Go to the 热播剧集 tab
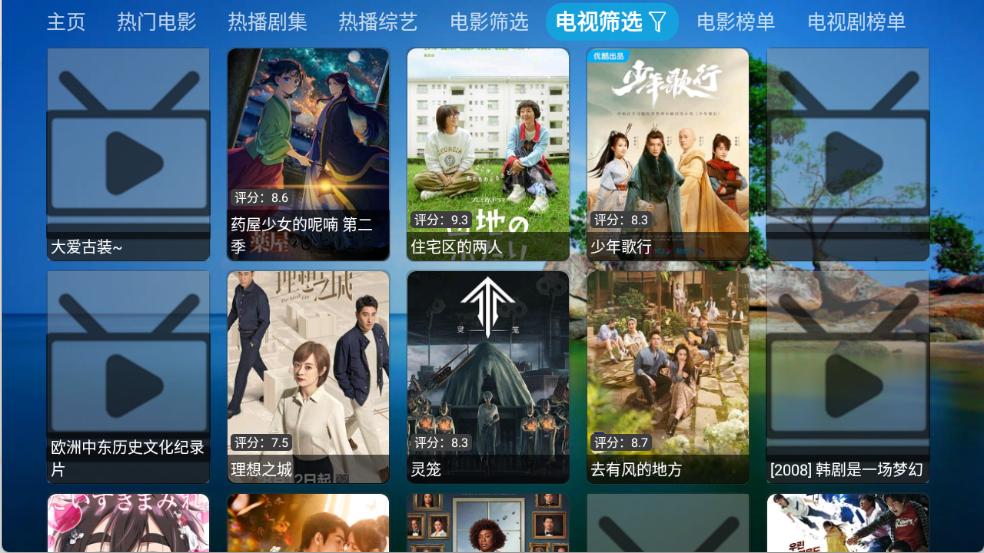Screen dimensions: 984x553 [267, 22]
